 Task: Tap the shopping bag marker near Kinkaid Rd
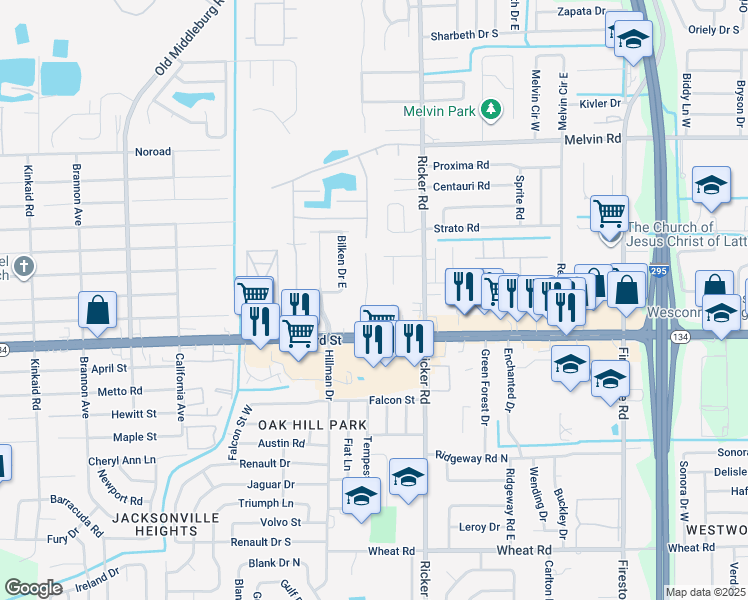point(98,310)
